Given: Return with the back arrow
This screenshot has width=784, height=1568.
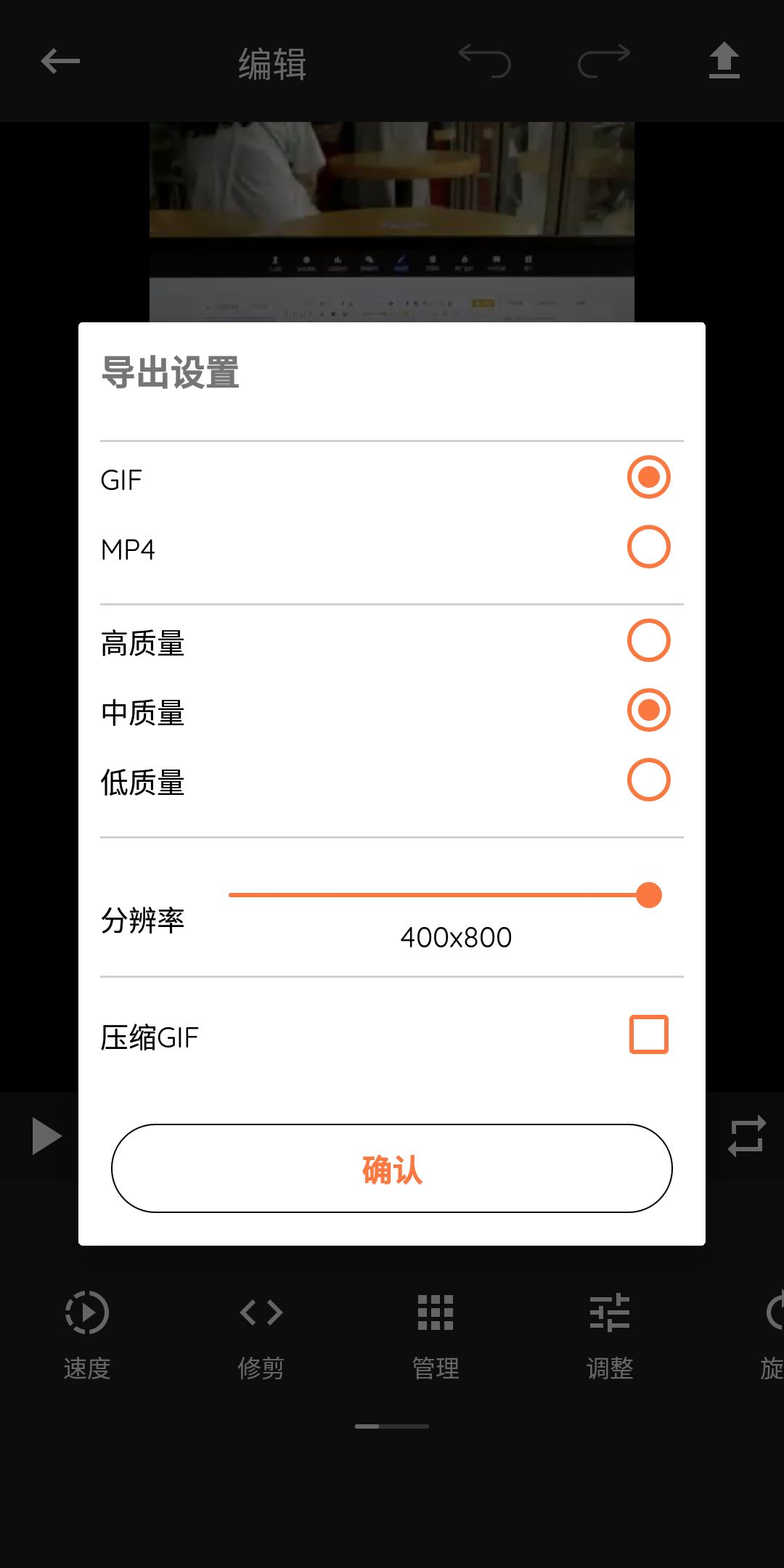Looking at the screenshot, I should pyautogui.click(x=60, y=62).
